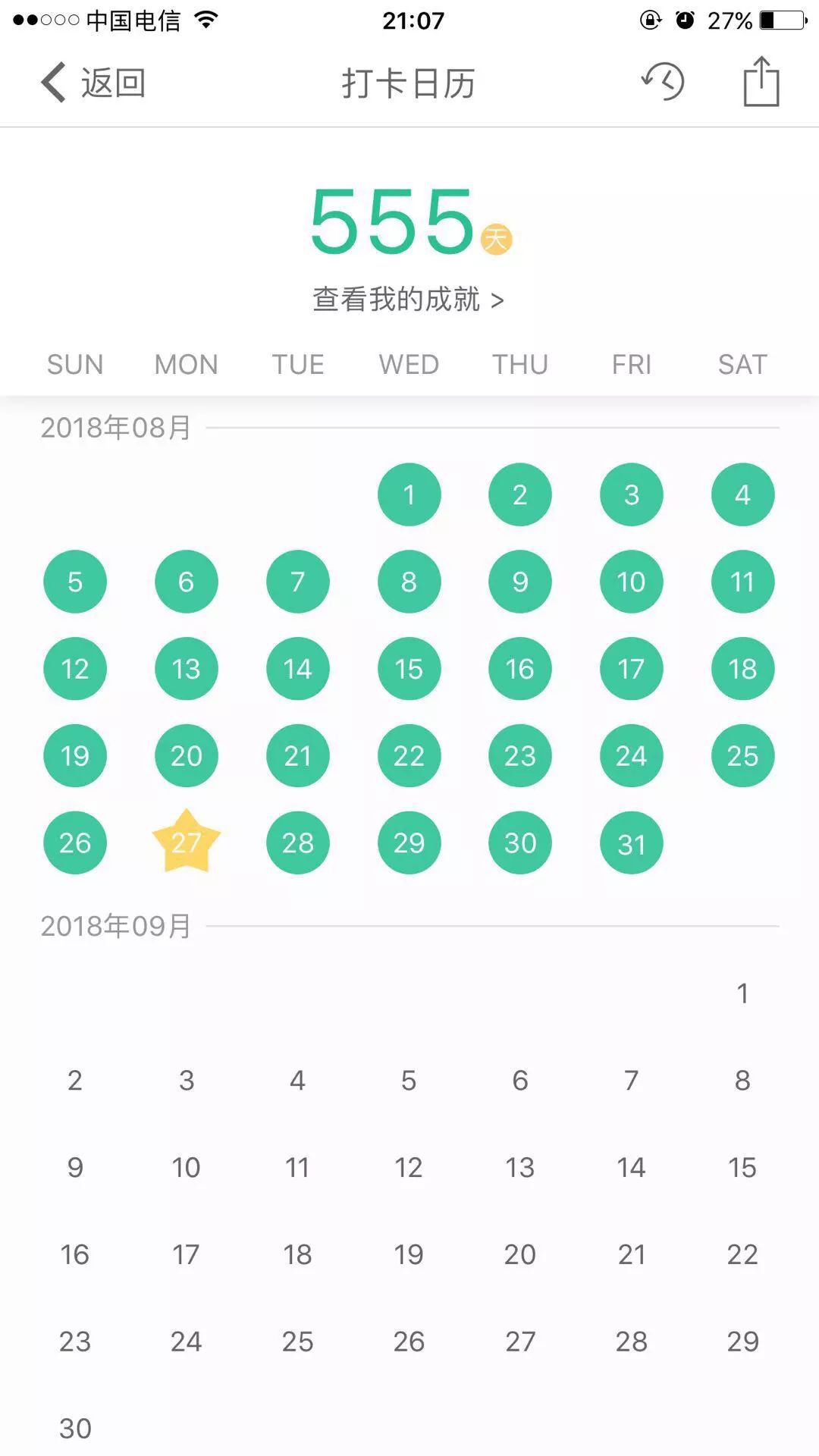Choose August 20 check-in day
The width and height of the screenshot is (819, 1456).
click(187, 756)
